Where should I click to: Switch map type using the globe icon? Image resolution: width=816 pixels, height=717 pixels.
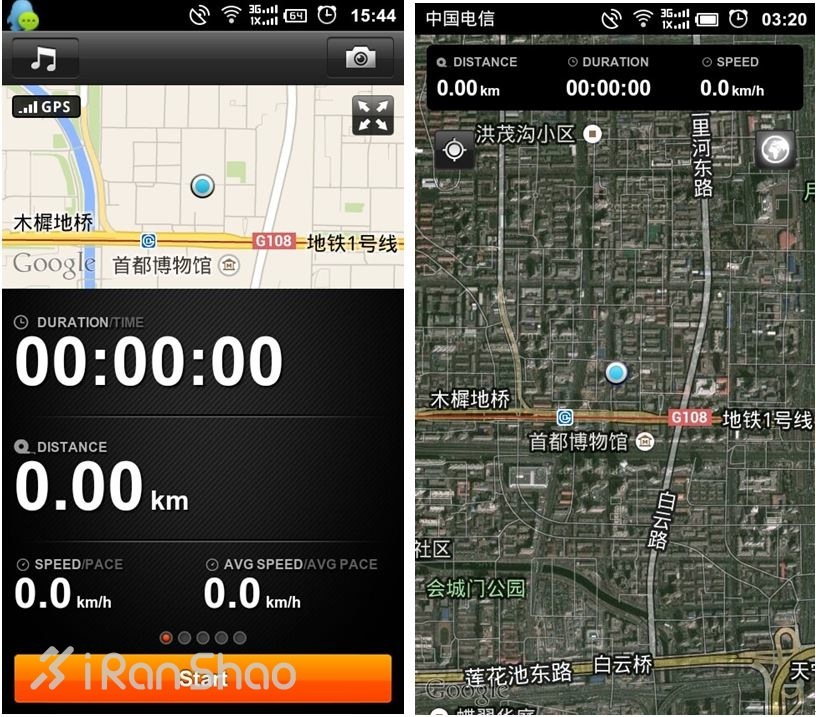coord(775,150)
